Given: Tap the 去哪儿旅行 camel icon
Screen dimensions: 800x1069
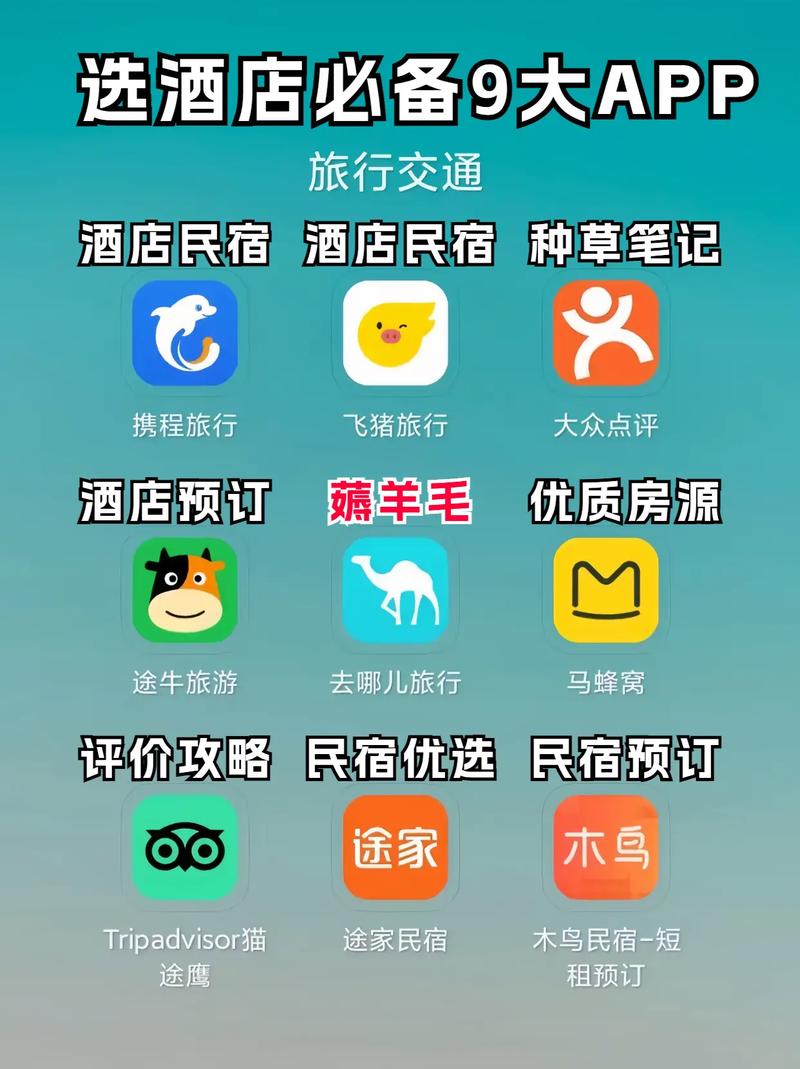Looking at the screenshot, I should pyautogui.click(x=397, y=592).
